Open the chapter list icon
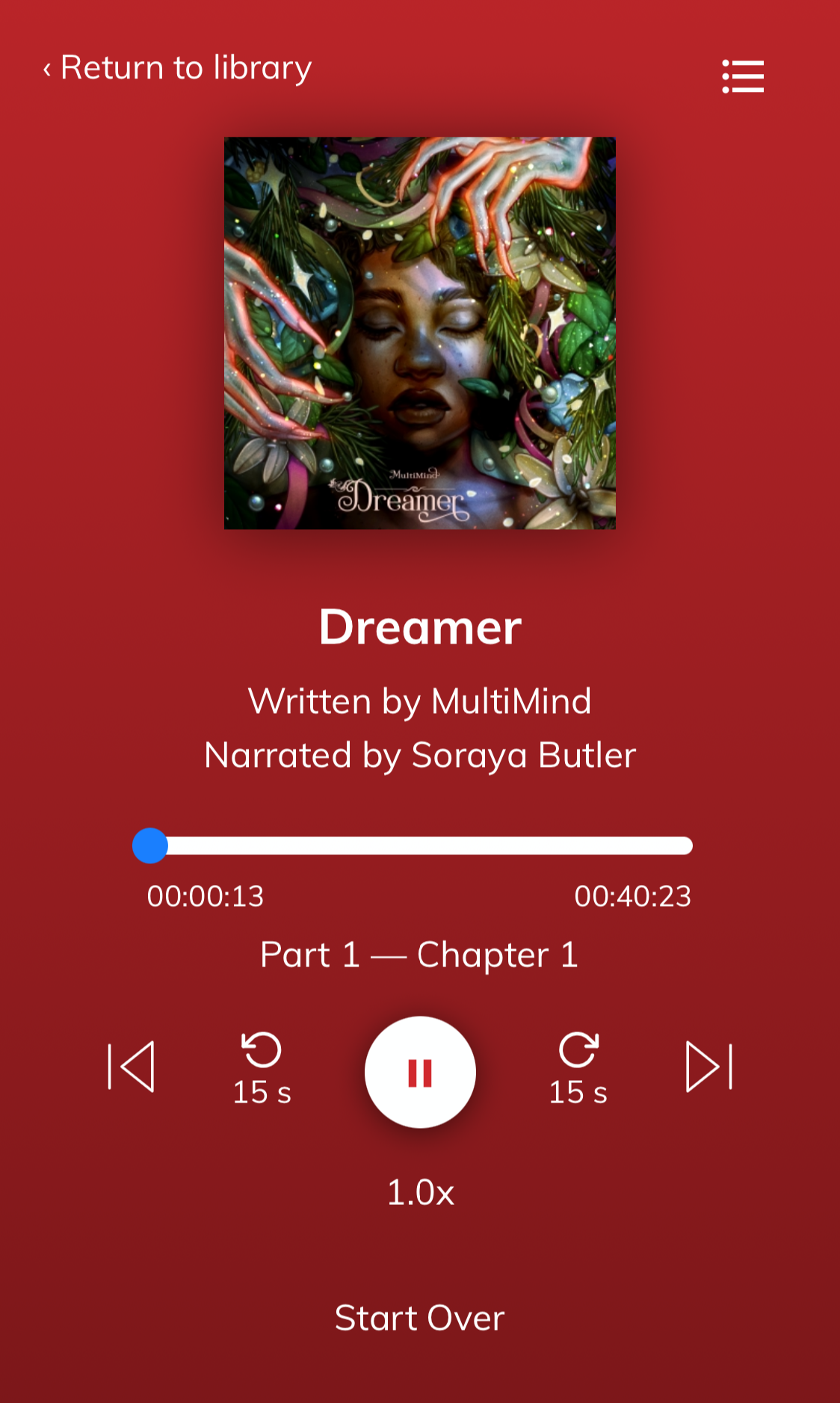 click(743, 76)
